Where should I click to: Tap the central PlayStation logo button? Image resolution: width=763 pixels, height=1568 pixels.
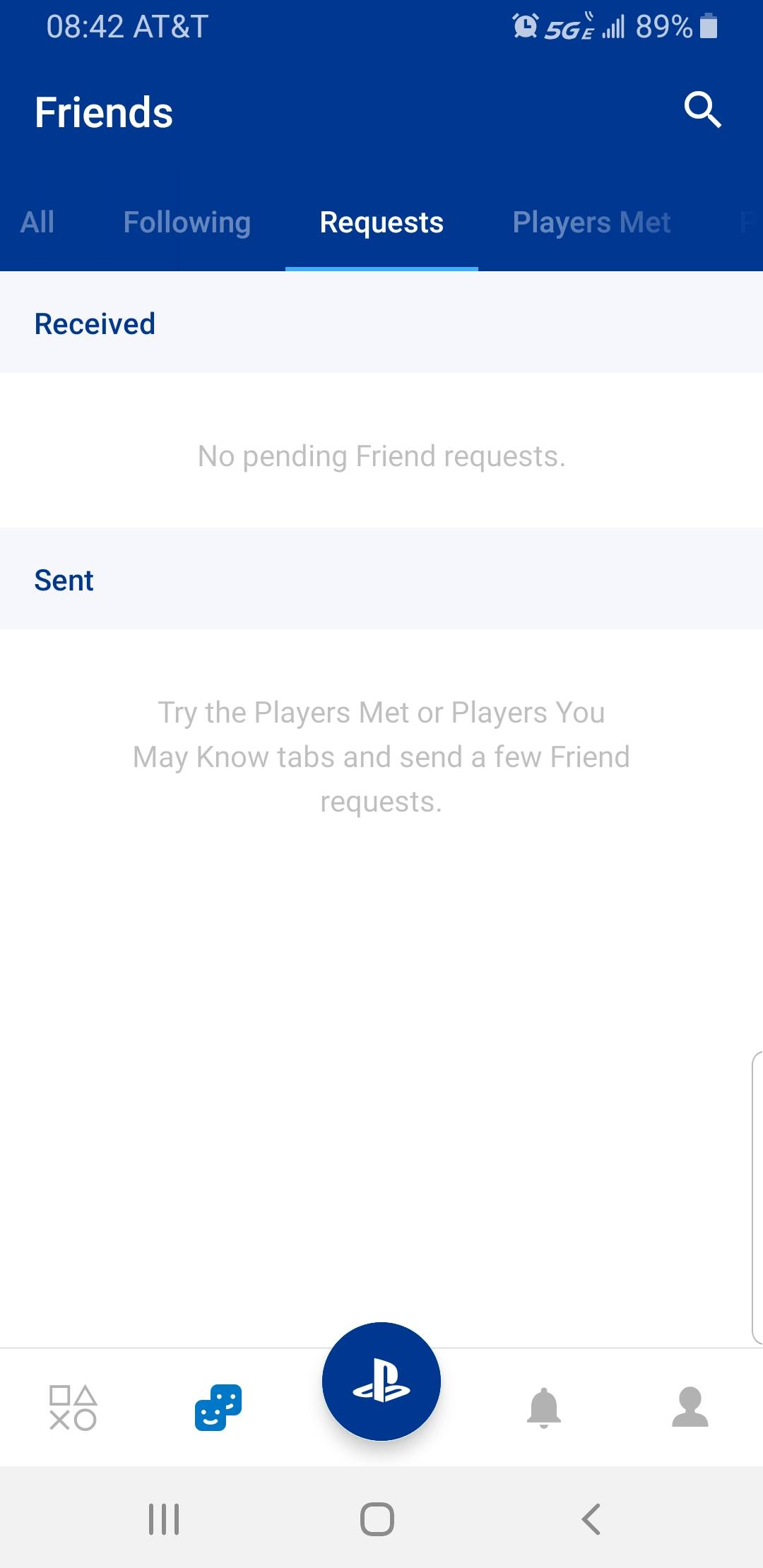381,1382
